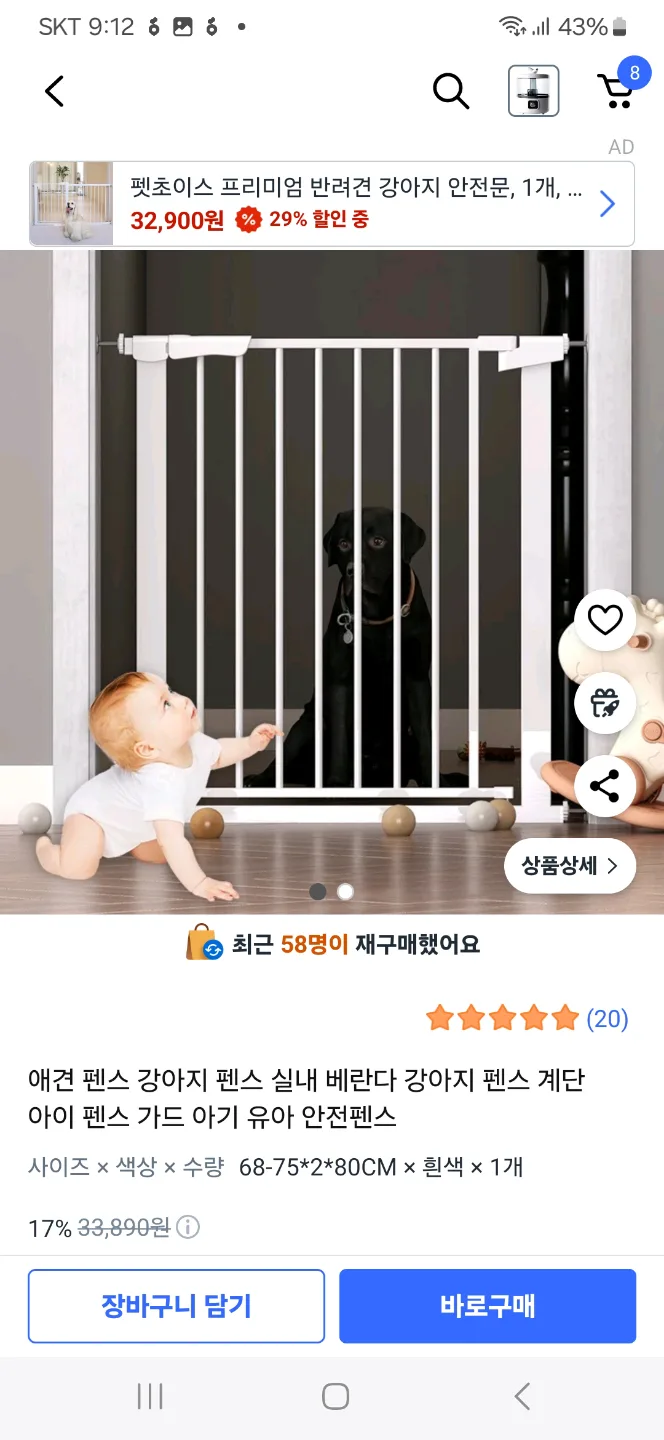Screen dimensions: 664x1440
Task: Add this product to wishlist with the heart icon
Action: pyautogui.click(x=605, y=621)
